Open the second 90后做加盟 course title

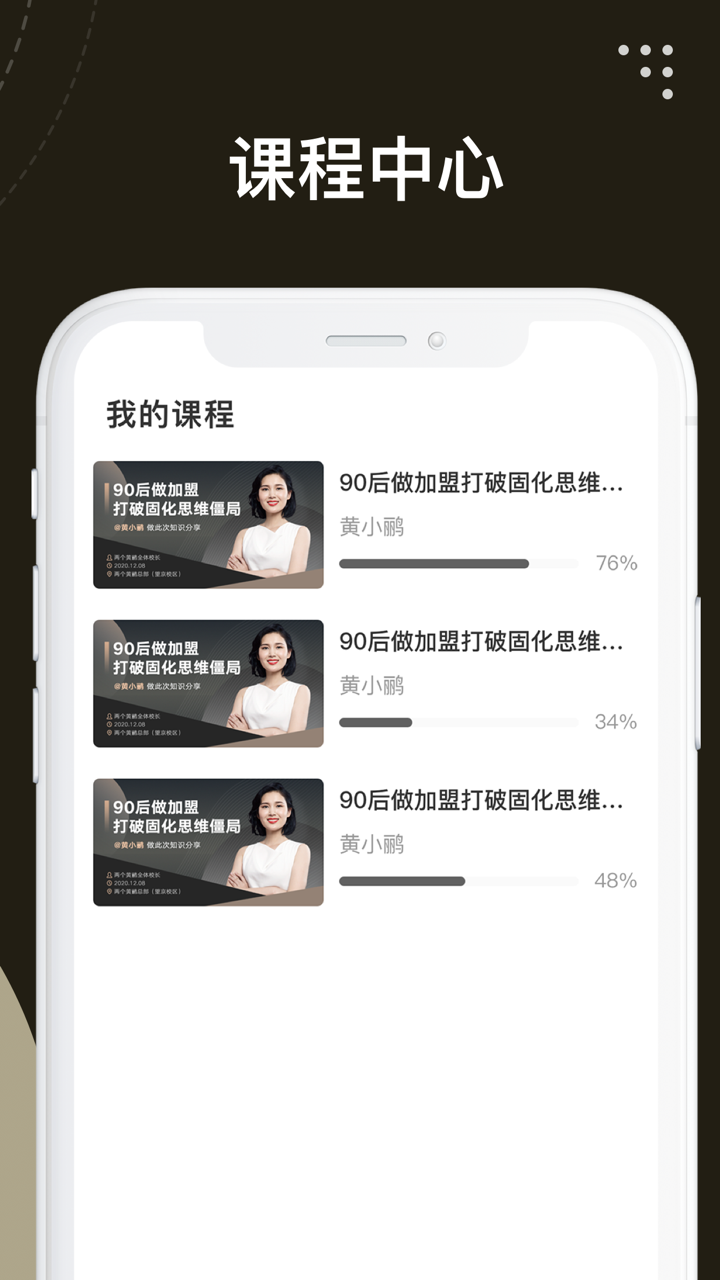[483, 645]
